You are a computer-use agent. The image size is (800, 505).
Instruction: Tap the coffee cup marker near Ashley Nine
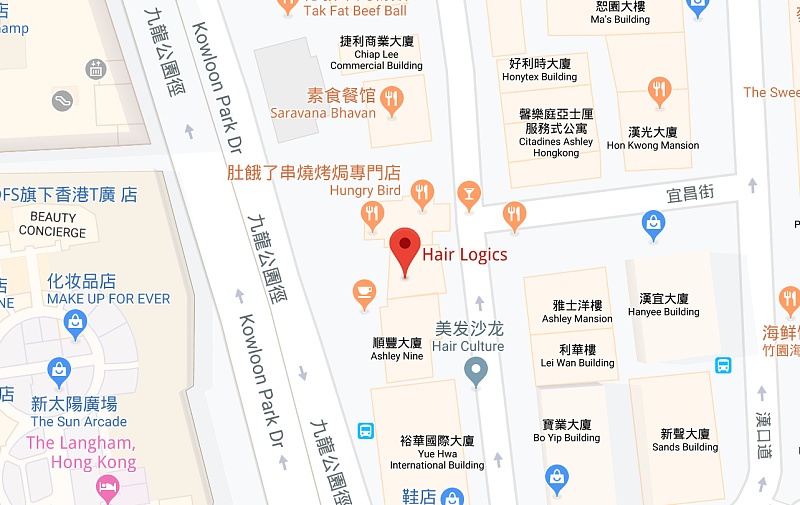tap(365, 292)
